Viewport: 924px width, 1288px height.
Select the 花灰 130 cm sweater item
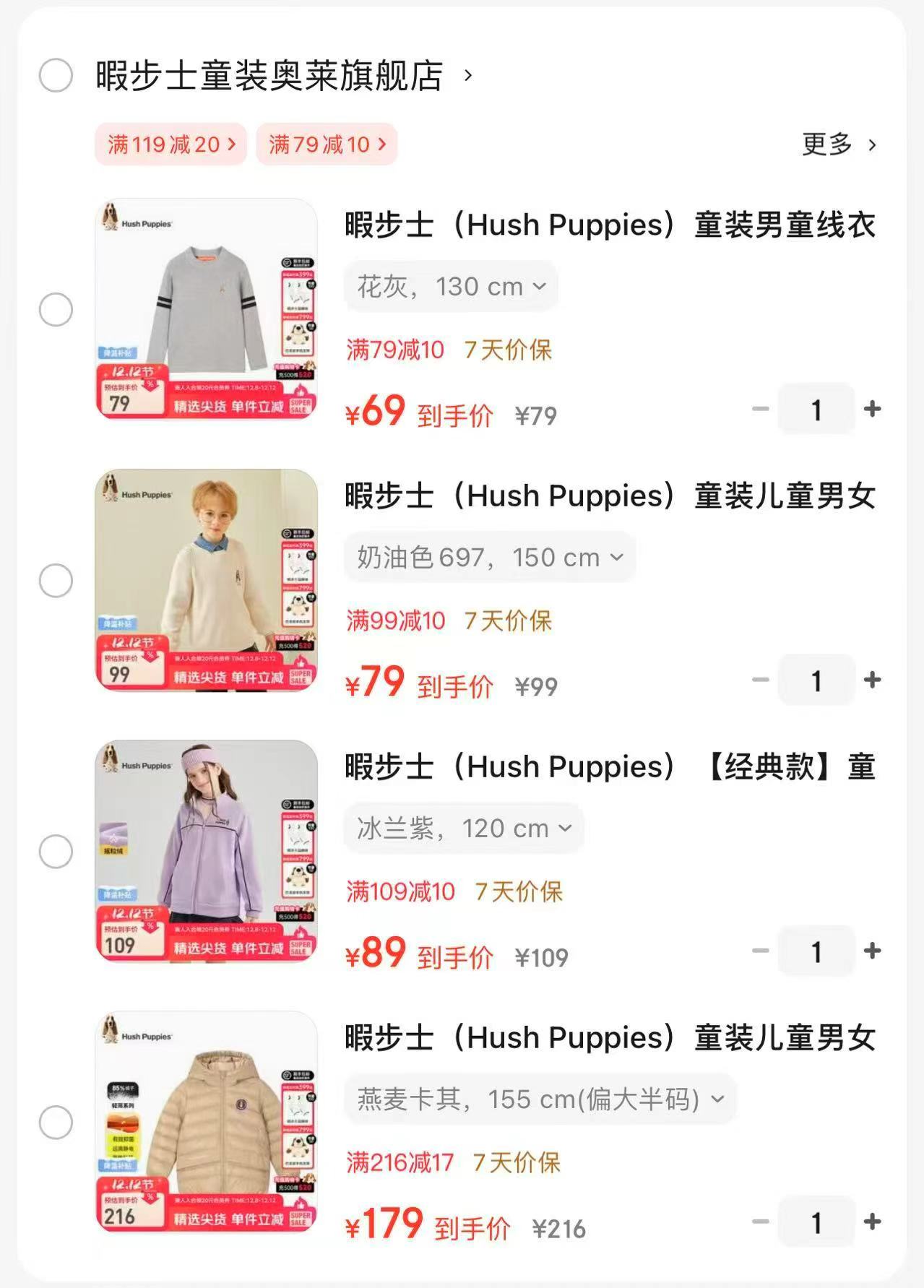[x=56, y=310]
